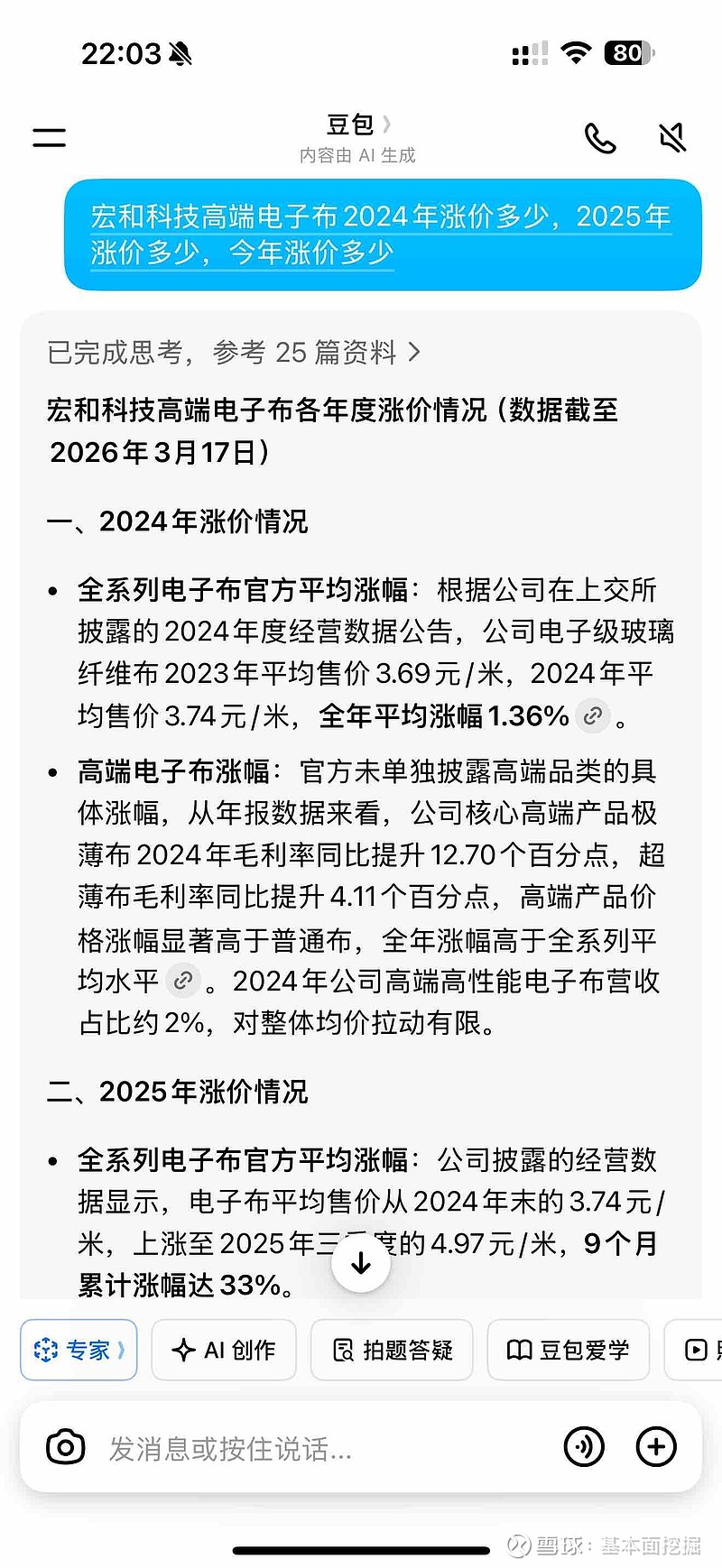Image resolution: width=722 pixels, height=1568 pixels.
Task: Tap the link icon after 全年平均涨幅1.36%
Action: pos(591,715)
